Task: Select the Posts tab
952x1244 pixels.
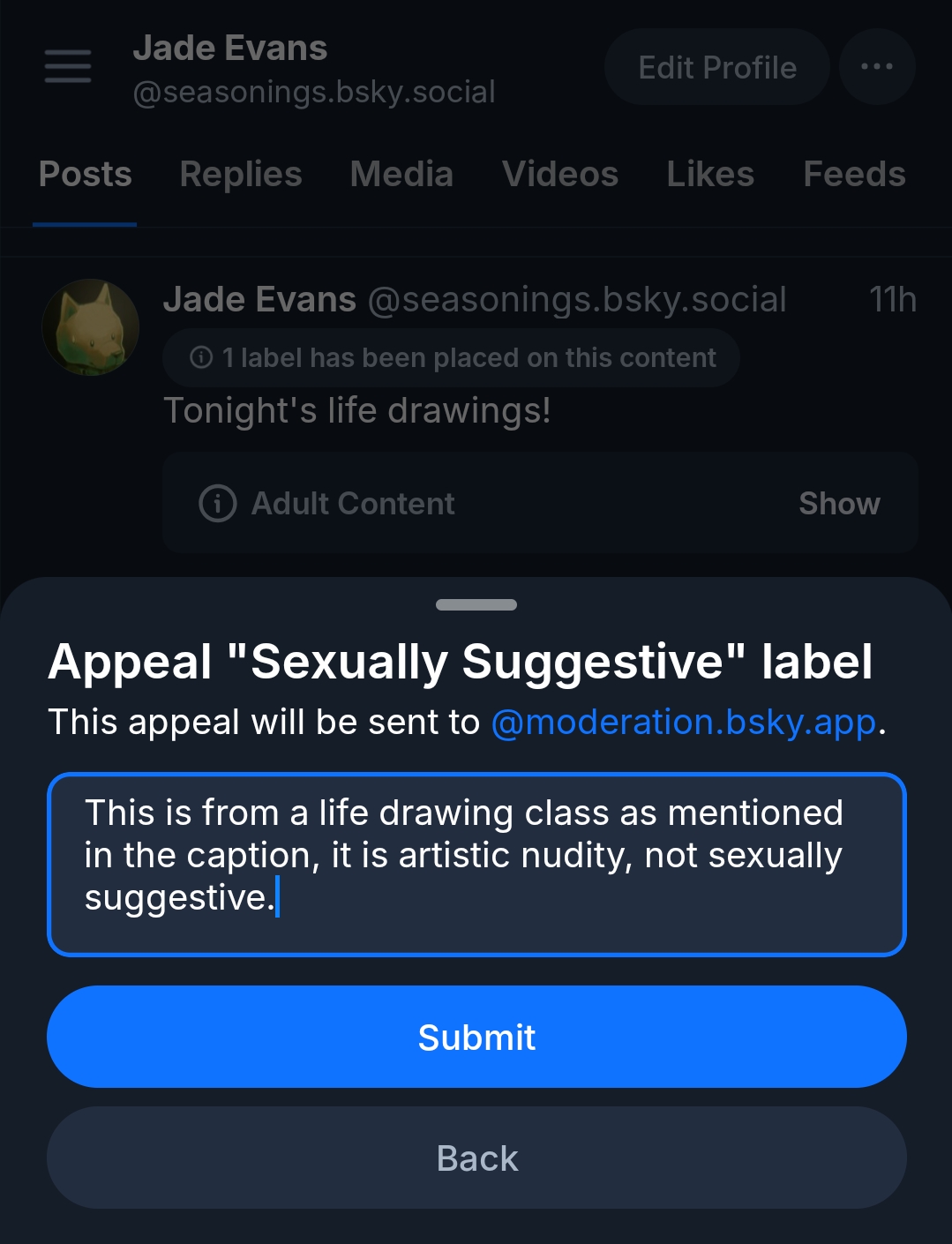Action: [86, 175]
